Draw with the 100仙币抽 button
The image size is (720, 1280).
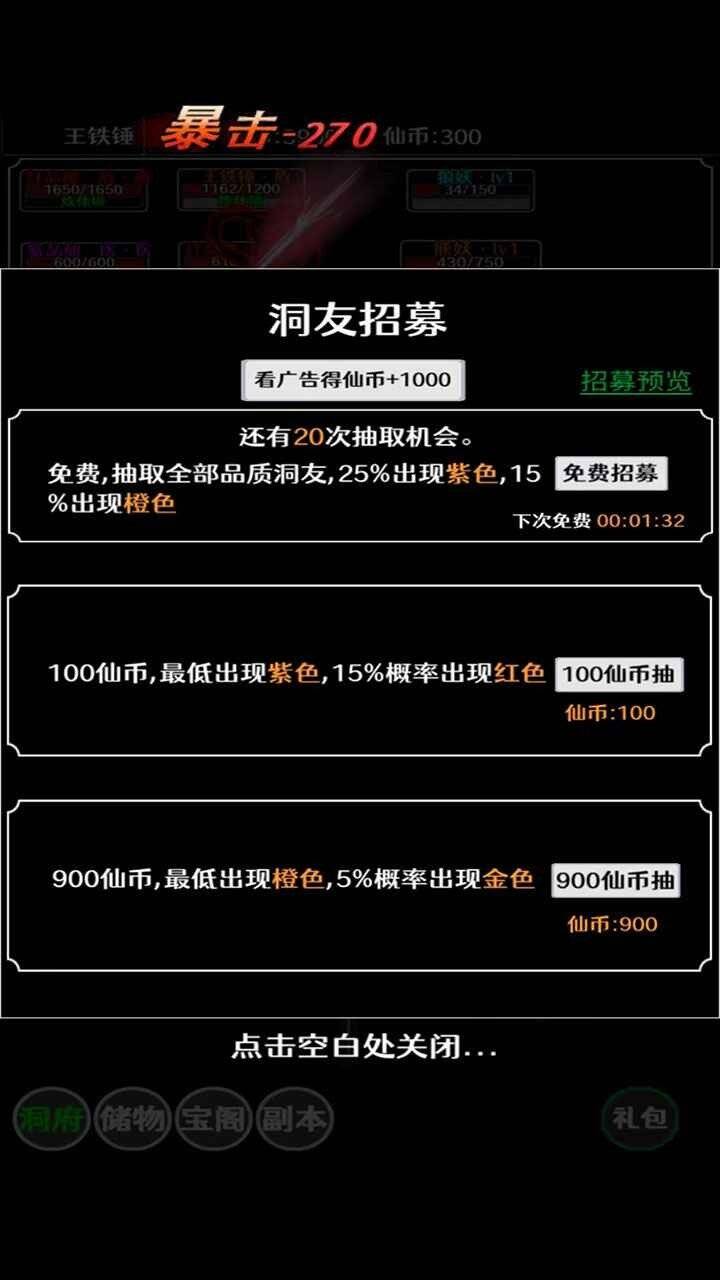coord(618,674)
